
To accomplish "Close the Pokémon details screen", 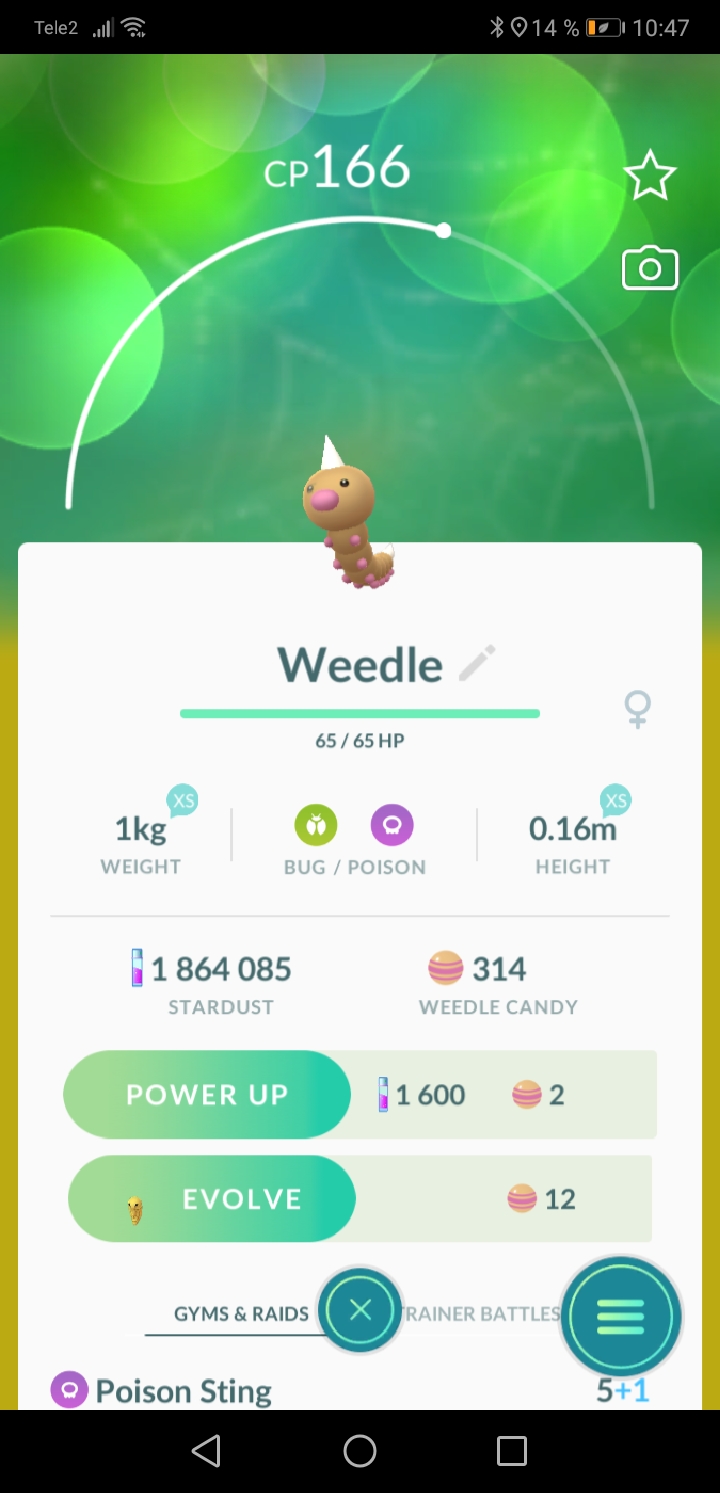I will coord(360,1310).
